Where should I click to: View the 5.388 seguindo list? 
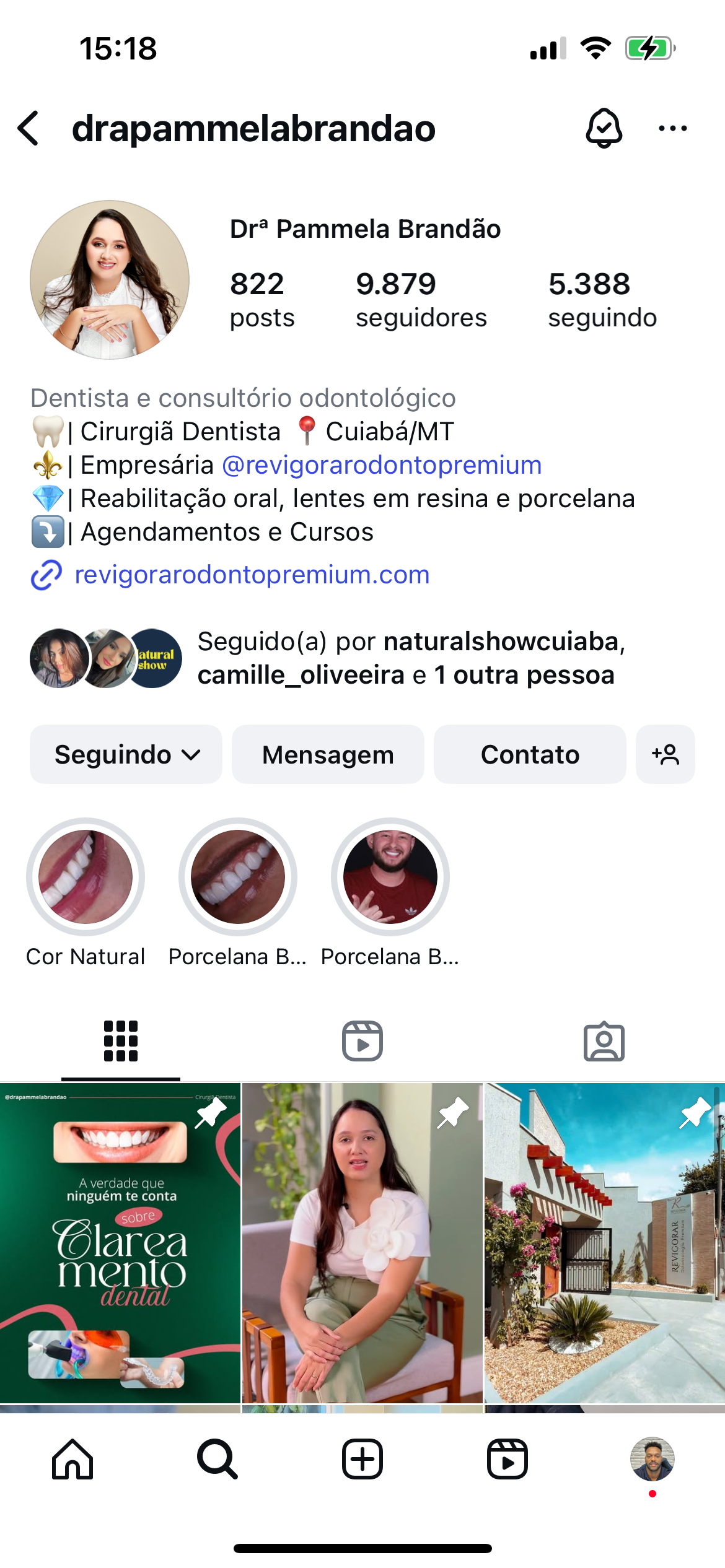(602, 300)
